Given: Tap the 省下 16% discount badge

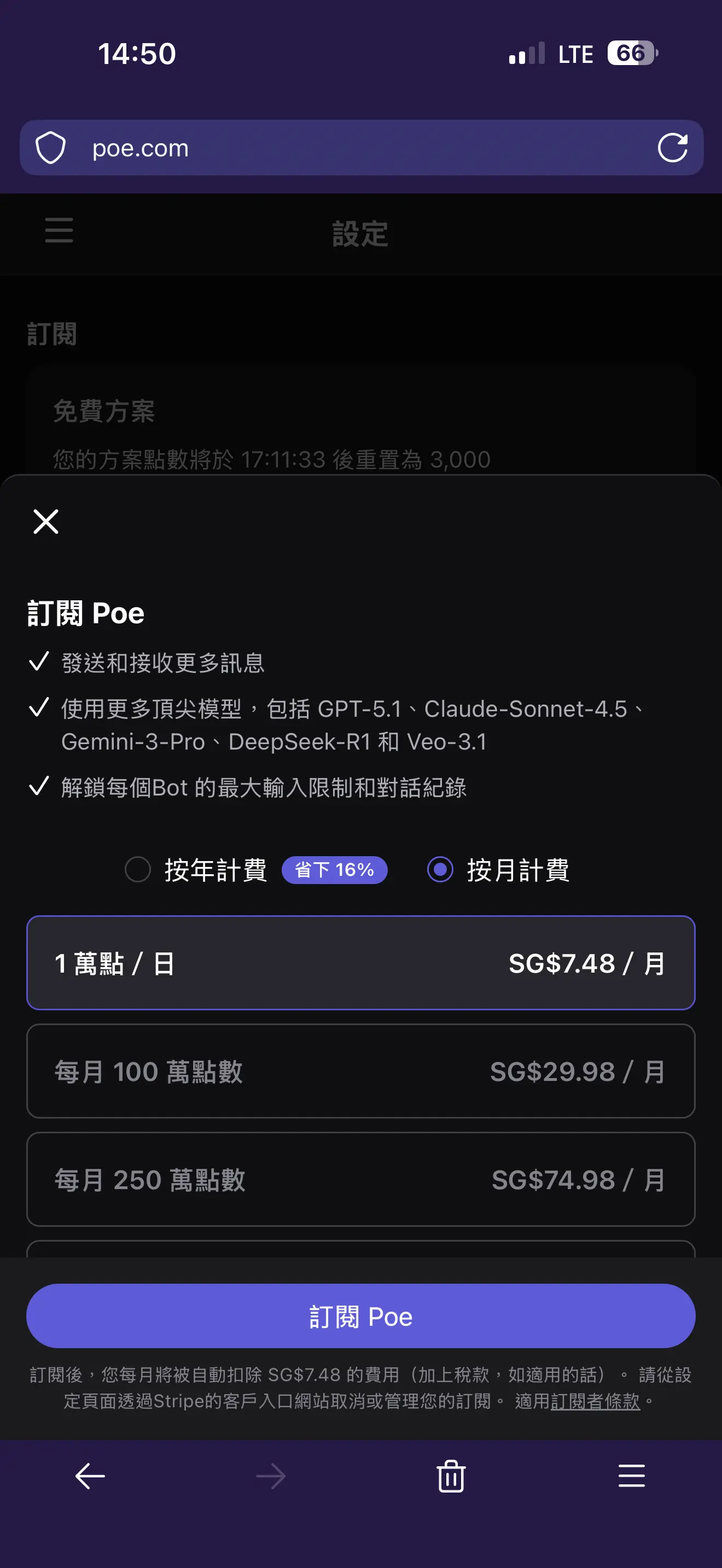Looking at the screenshot, I should [335, 870].
